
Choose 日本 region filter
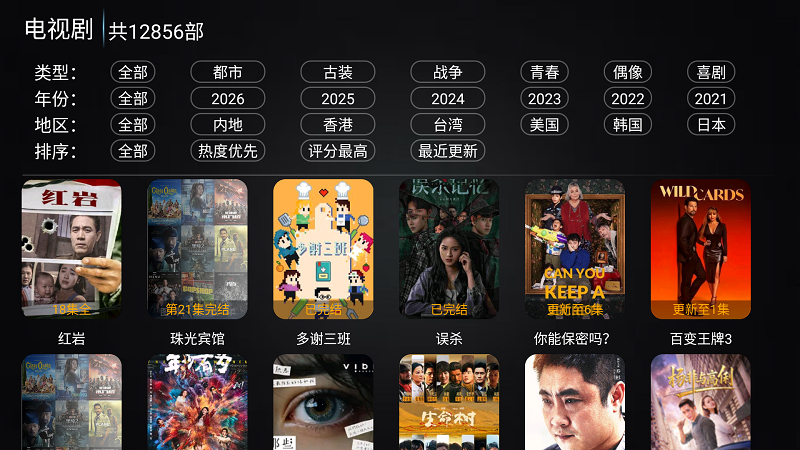(x=711, y=125)
